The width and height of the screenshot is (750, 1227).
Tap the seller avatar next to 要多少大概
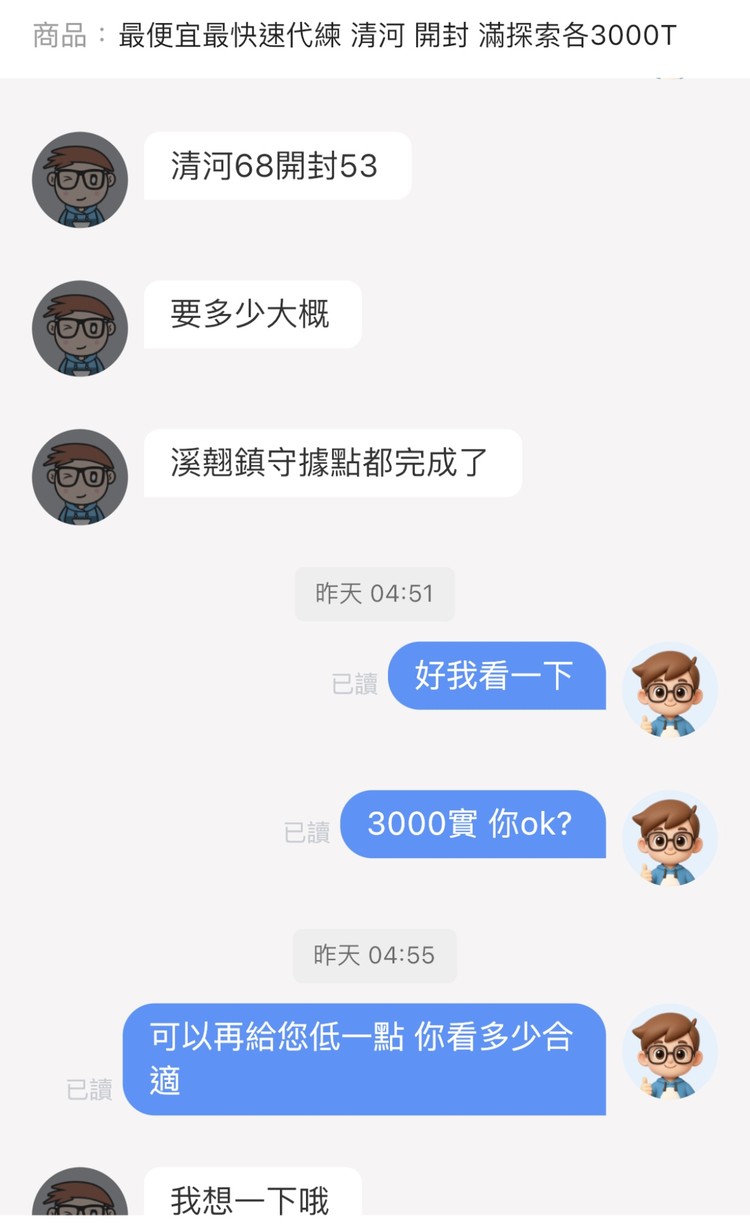(80, 328)
